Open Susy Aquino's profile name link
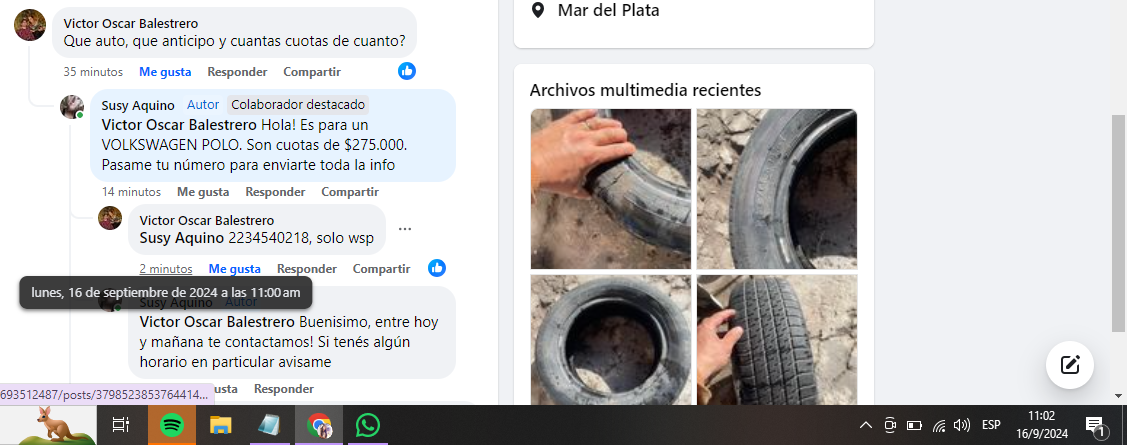The width and height of the screenshot is (1127, 445). (138, 105)
